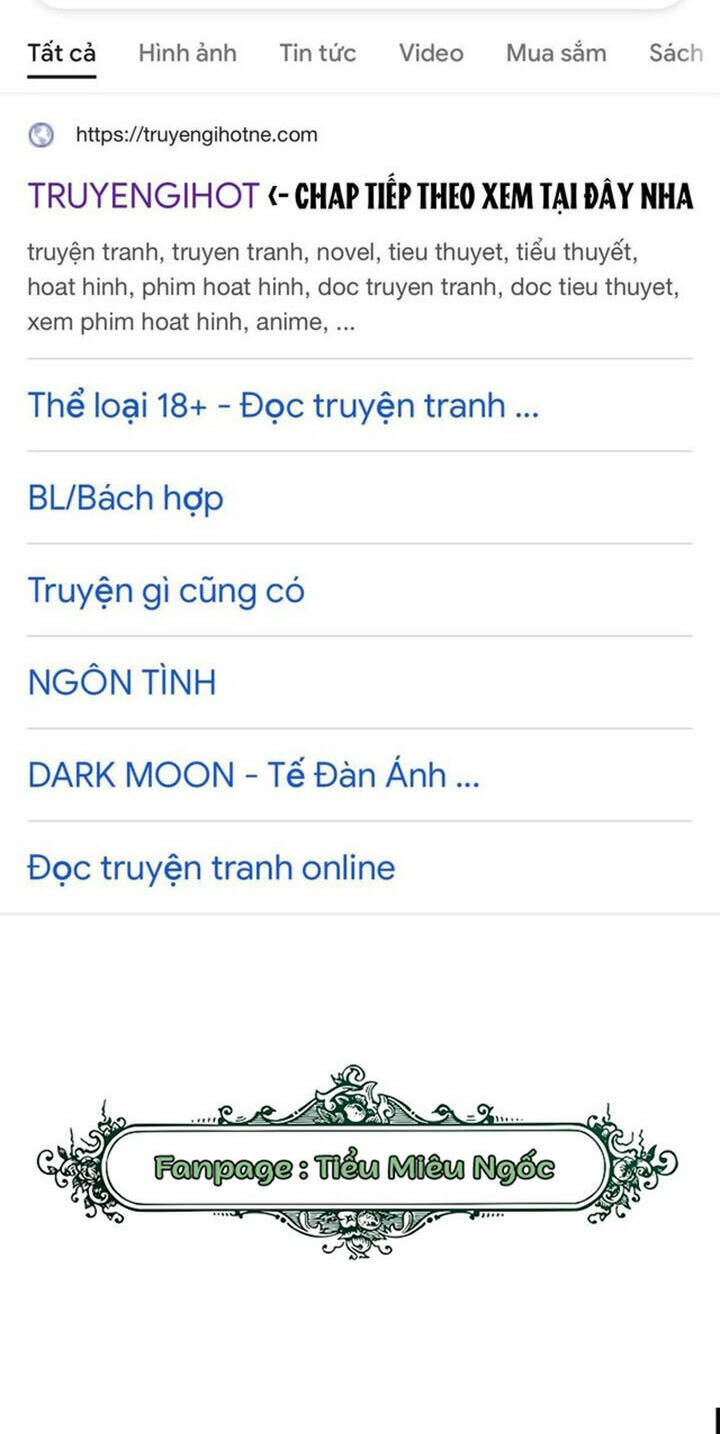Click "Đọc truyện tranh online" link
This screenshot has height=1434, width=720.
209,867
